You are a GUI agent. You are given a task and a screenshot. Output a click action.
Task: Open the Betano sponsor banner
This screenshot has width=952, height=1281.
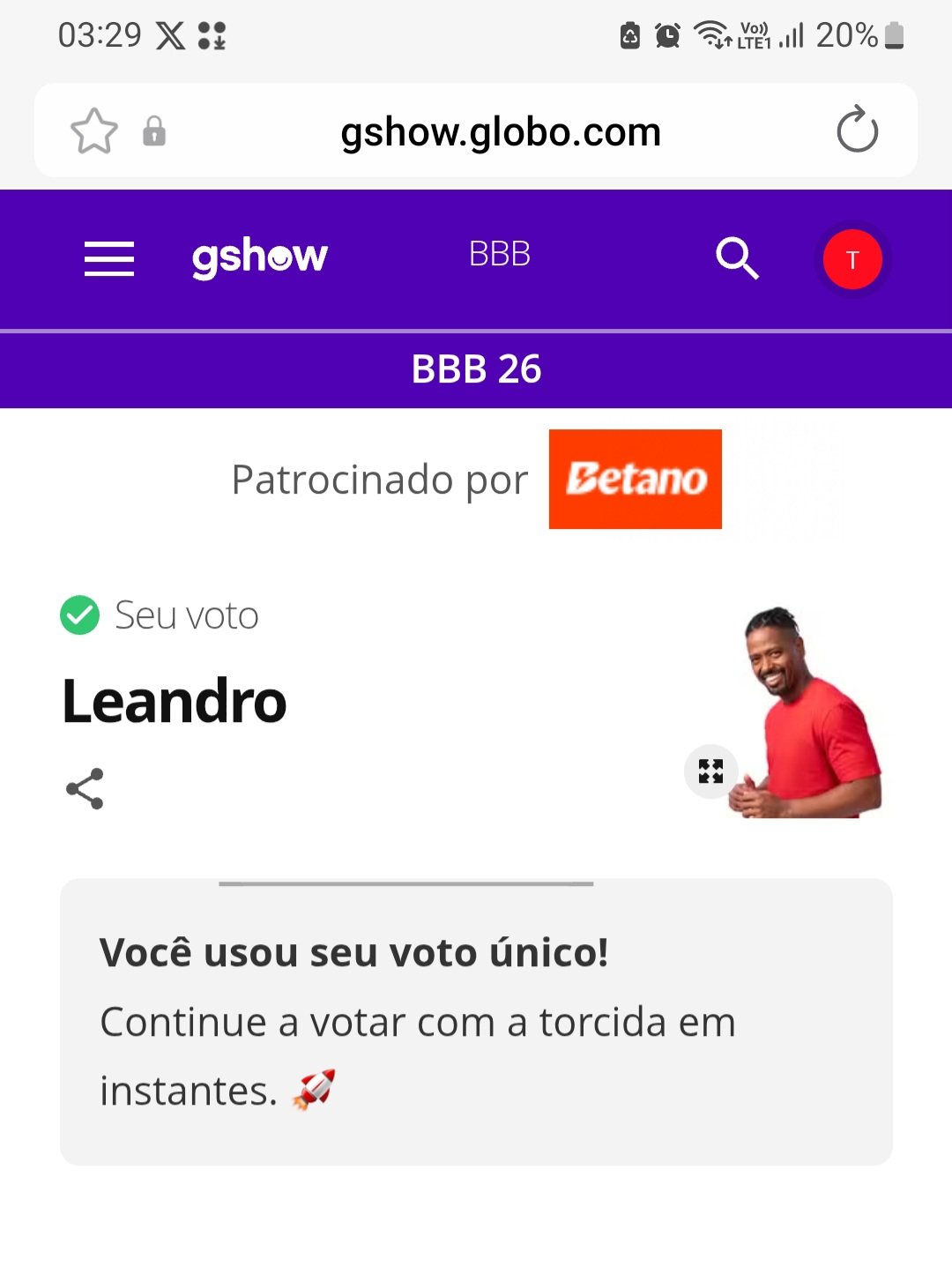point(635,479)
